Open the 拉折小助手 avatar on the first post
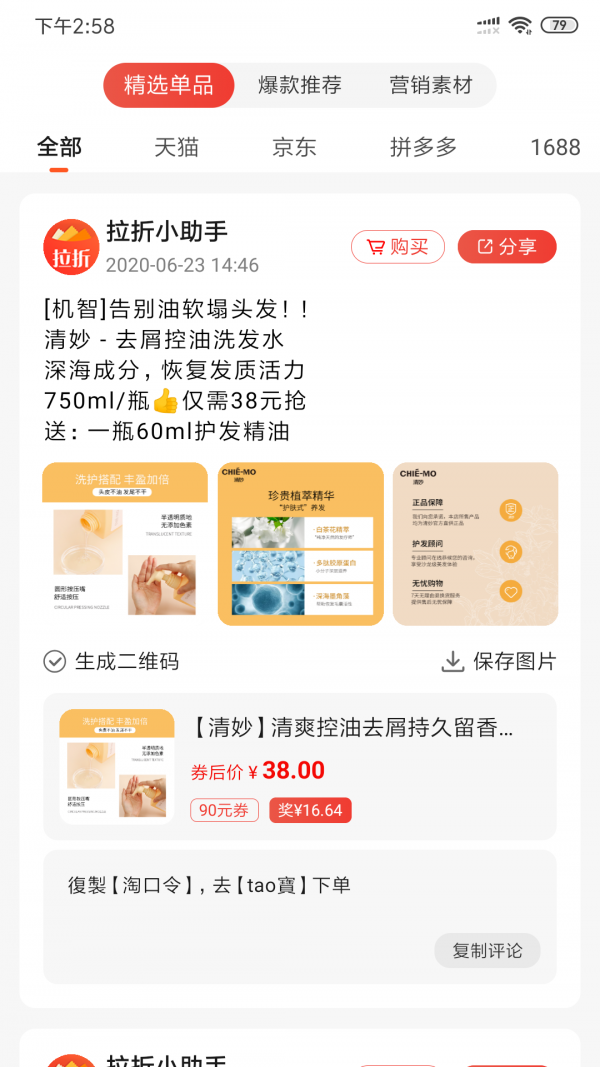Screen dimensions: 600x1067 click(71, 247)
